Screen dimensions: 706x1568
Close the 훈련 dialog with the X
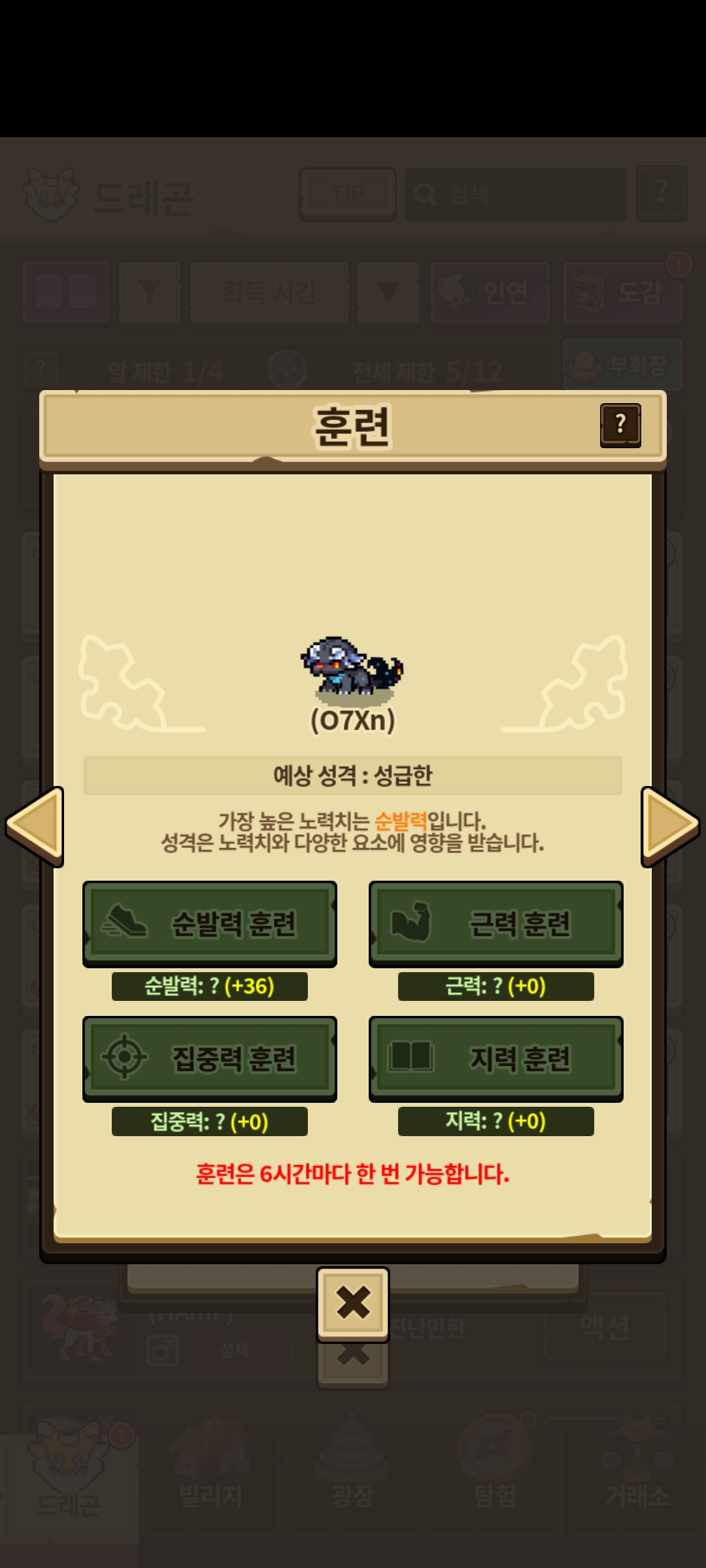point(353,1303)
